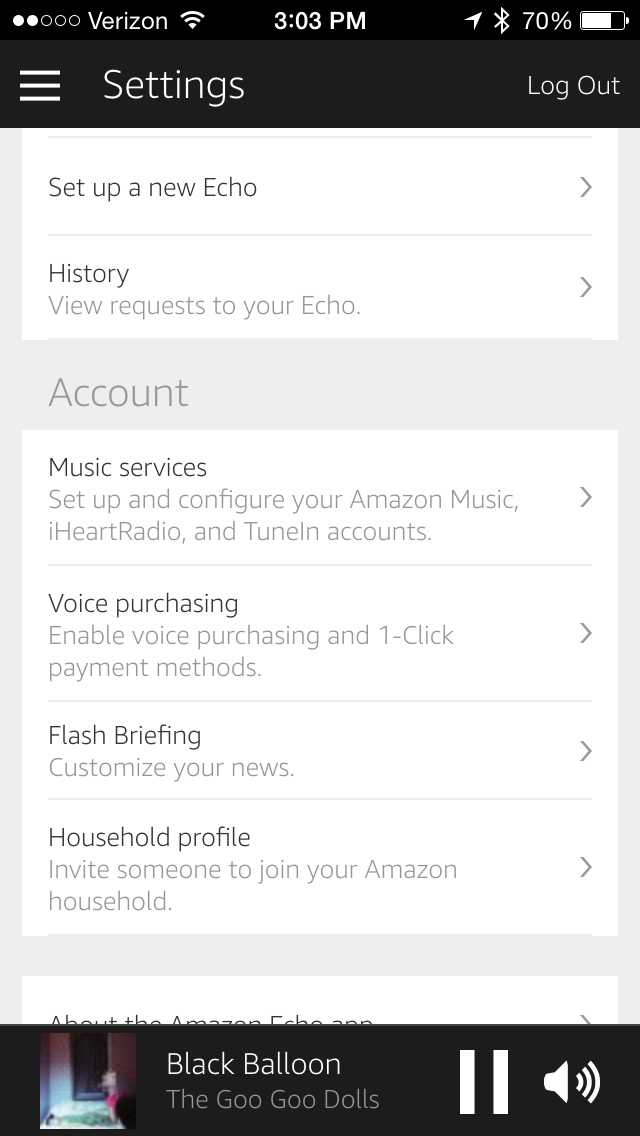This screenshot has height=1136, width=640.
Task: Open Household profile
Action: tap(320, 867)
